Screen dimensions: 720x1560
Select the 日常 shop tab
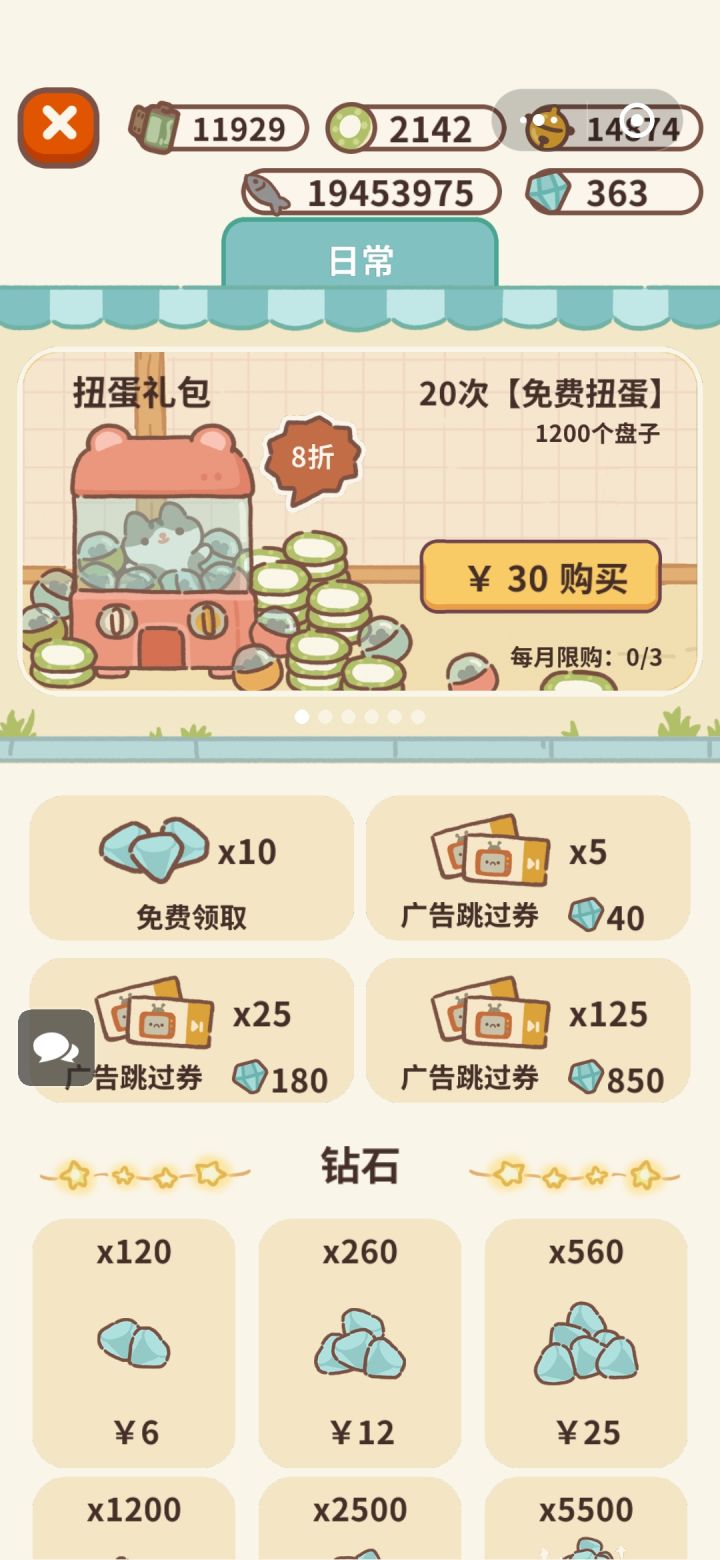[360, 258]
